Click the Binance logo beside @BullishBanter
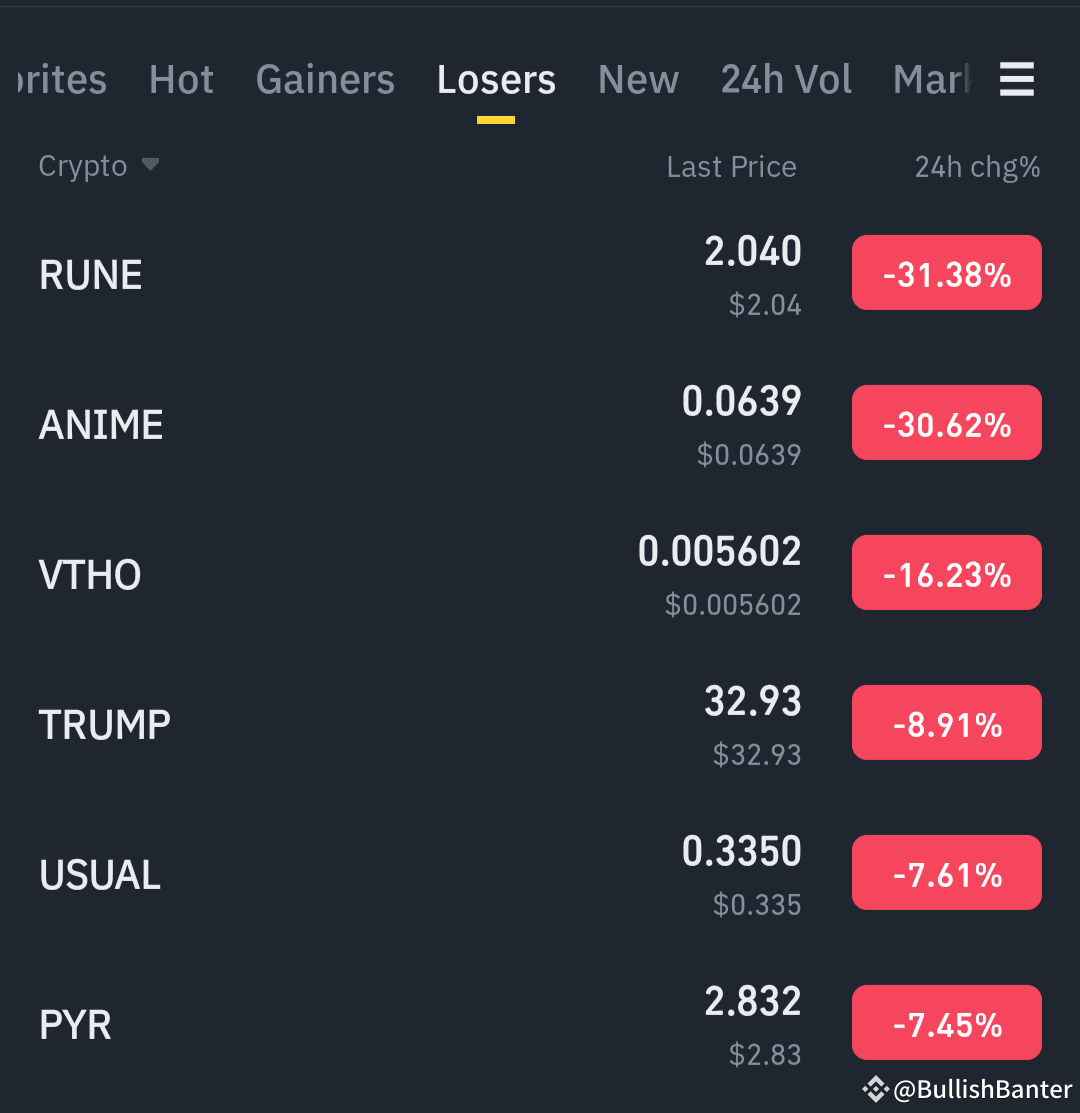Viewport: 1080px width, 1113px height. click(874, 1087)
